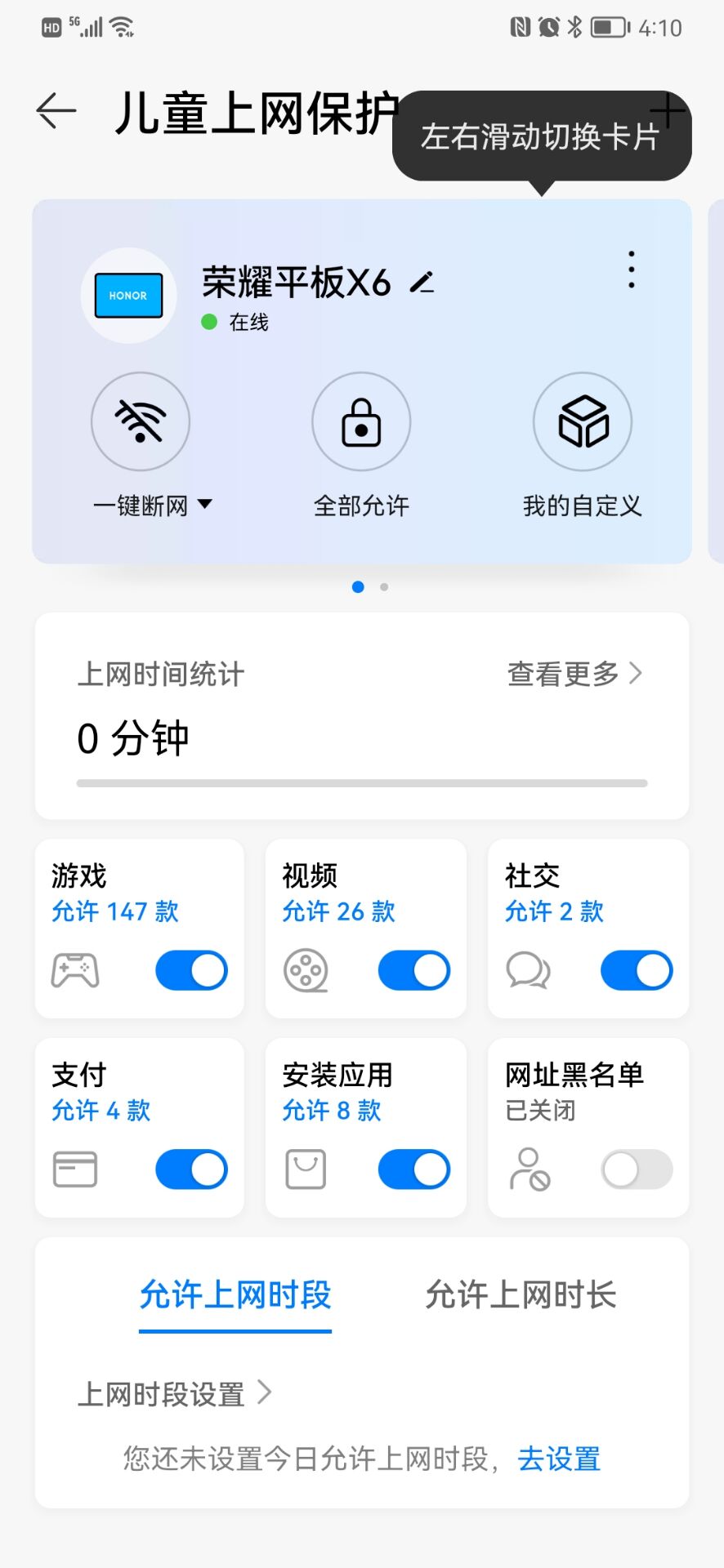This screenshot has width=724, height=1568.
Task: Choose 我的自定义 mode
Action: [583, 421]
